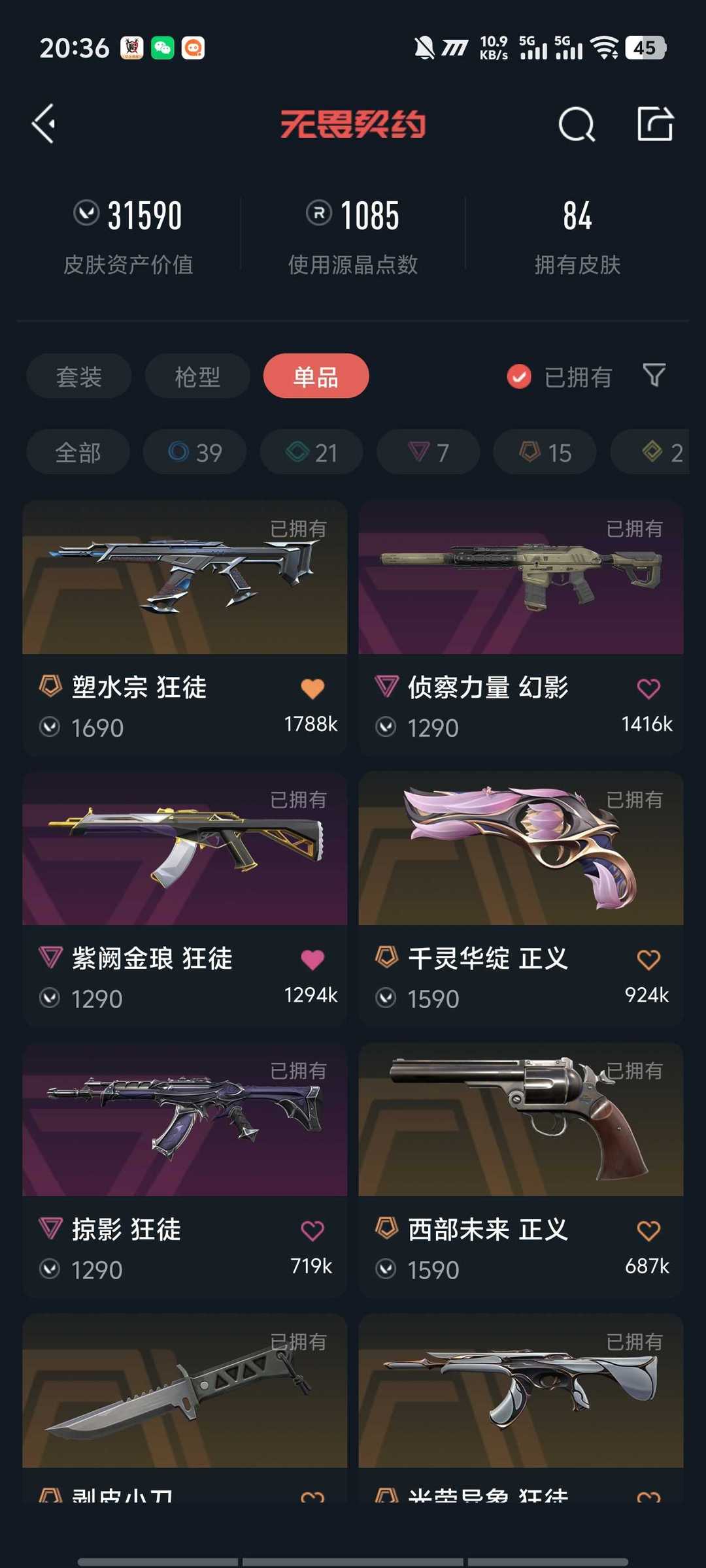Filter by the tier chip showing 7
This screenshot has height=1568, width=706.
point(428,452)
